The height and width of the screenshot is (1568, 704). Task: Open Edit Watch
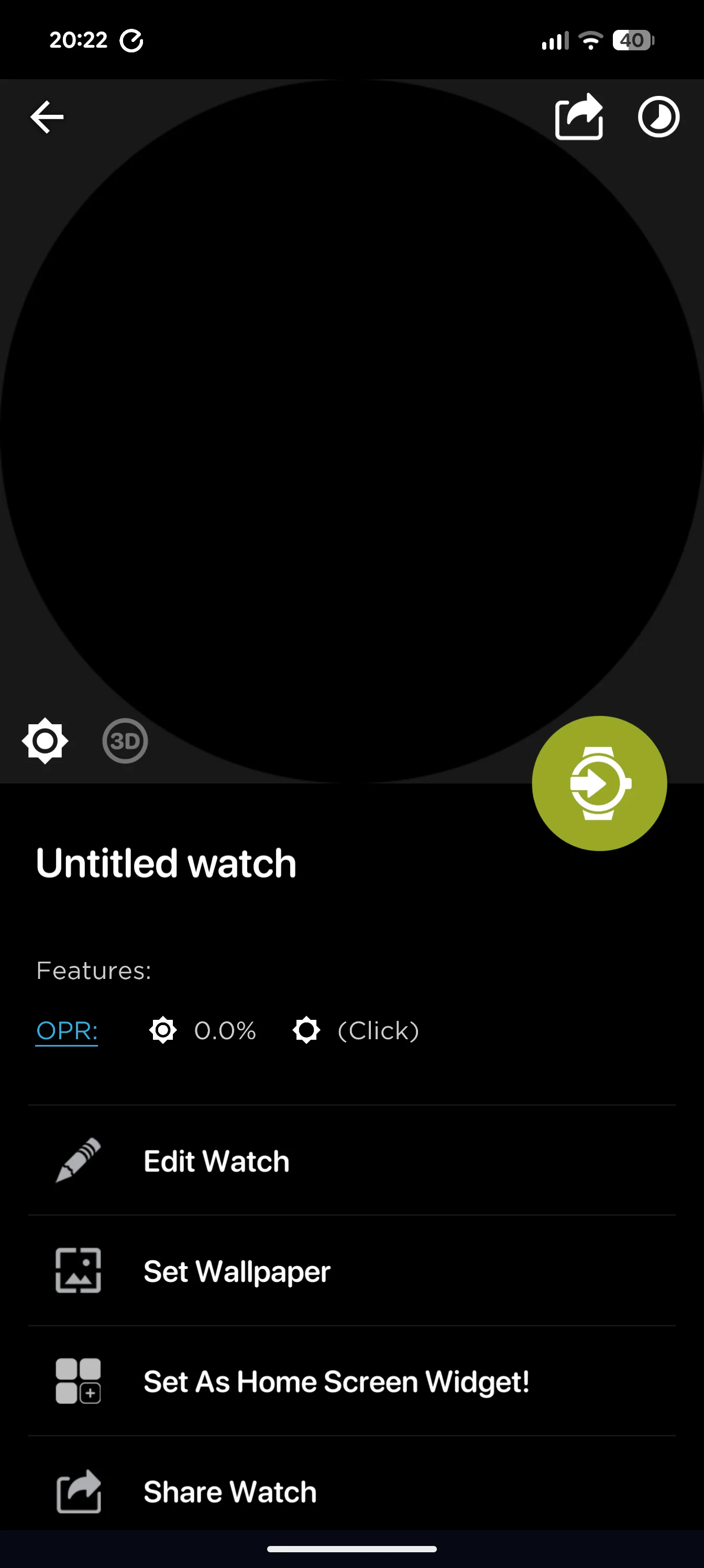(216, 1161)
